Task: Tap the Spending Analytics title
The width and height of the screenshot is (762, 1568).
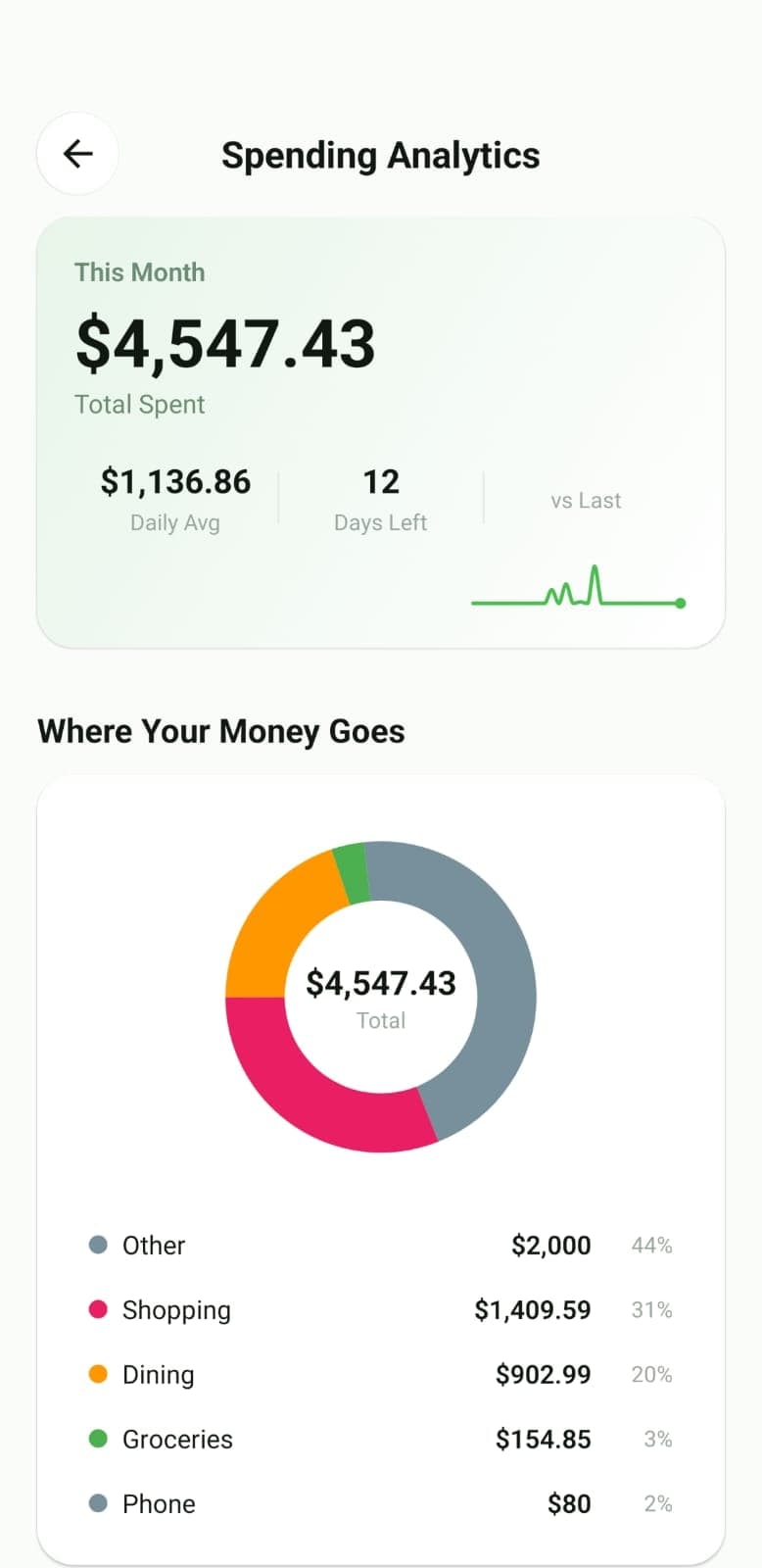Action: [381, 155]
